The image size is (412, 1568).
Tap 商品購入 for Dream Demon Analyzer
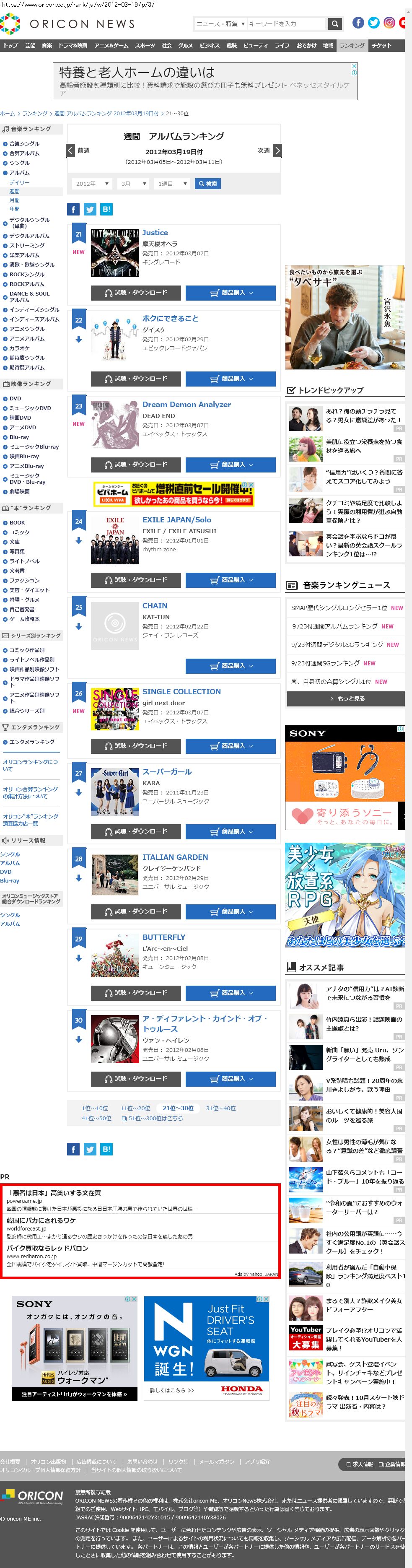pyautogui.click(x=231, y=465)
